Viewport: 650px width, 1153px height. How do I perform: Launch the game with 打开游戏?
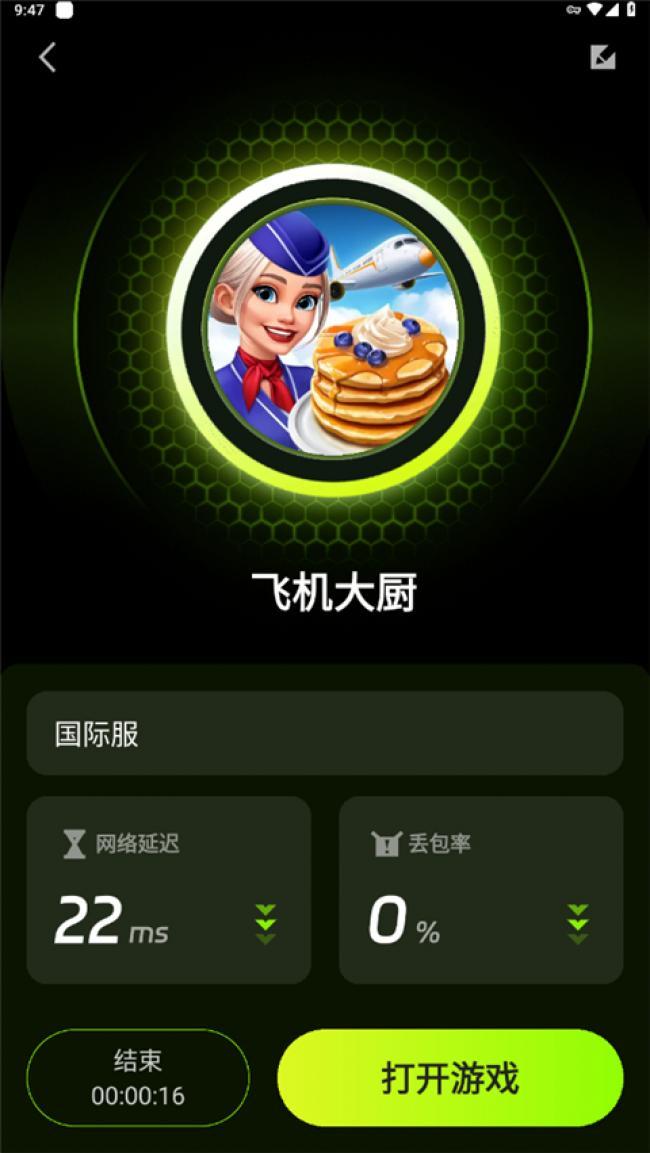click(450, 1078)
